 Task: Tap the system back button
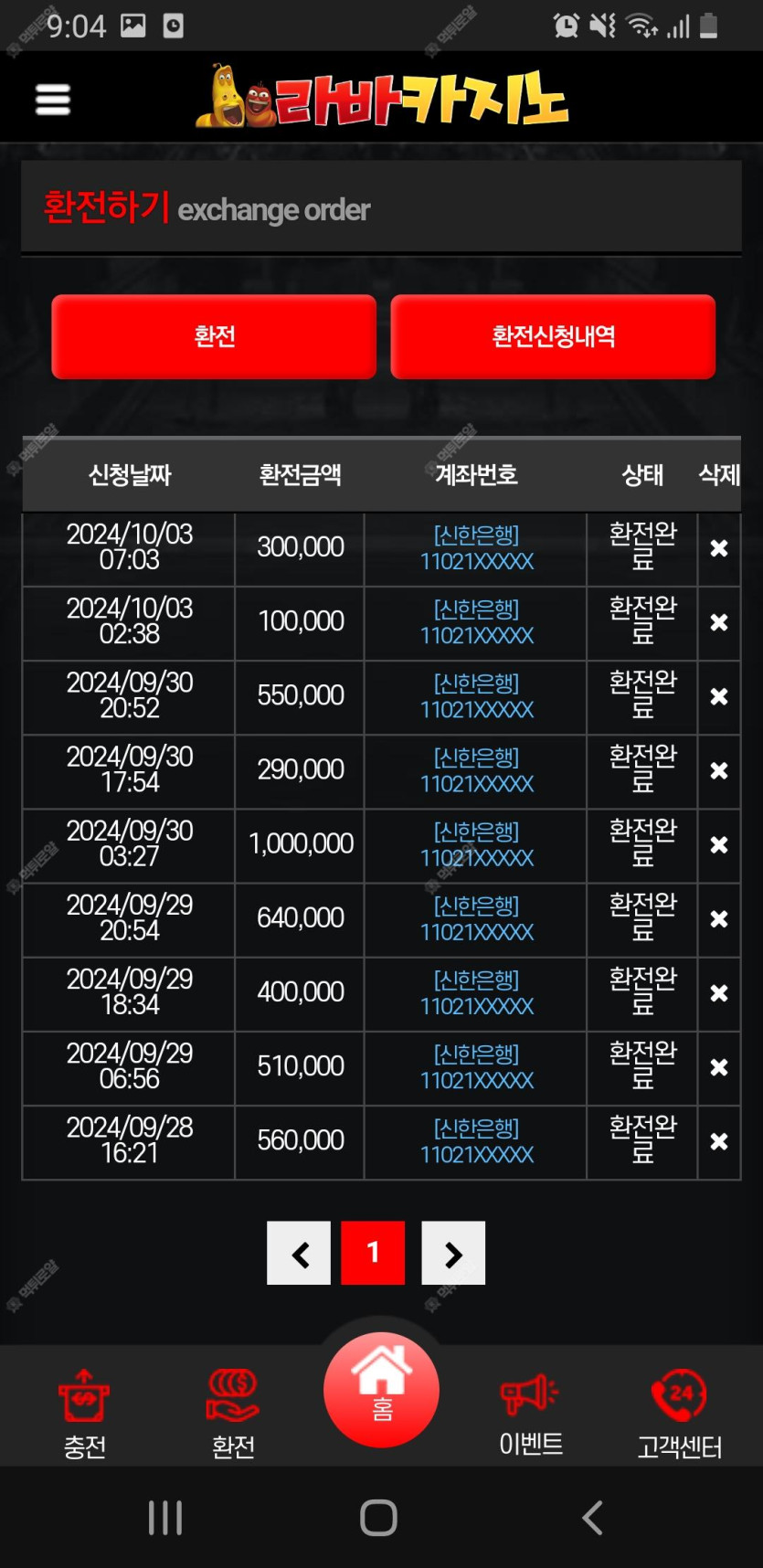tap(592, 1518)
